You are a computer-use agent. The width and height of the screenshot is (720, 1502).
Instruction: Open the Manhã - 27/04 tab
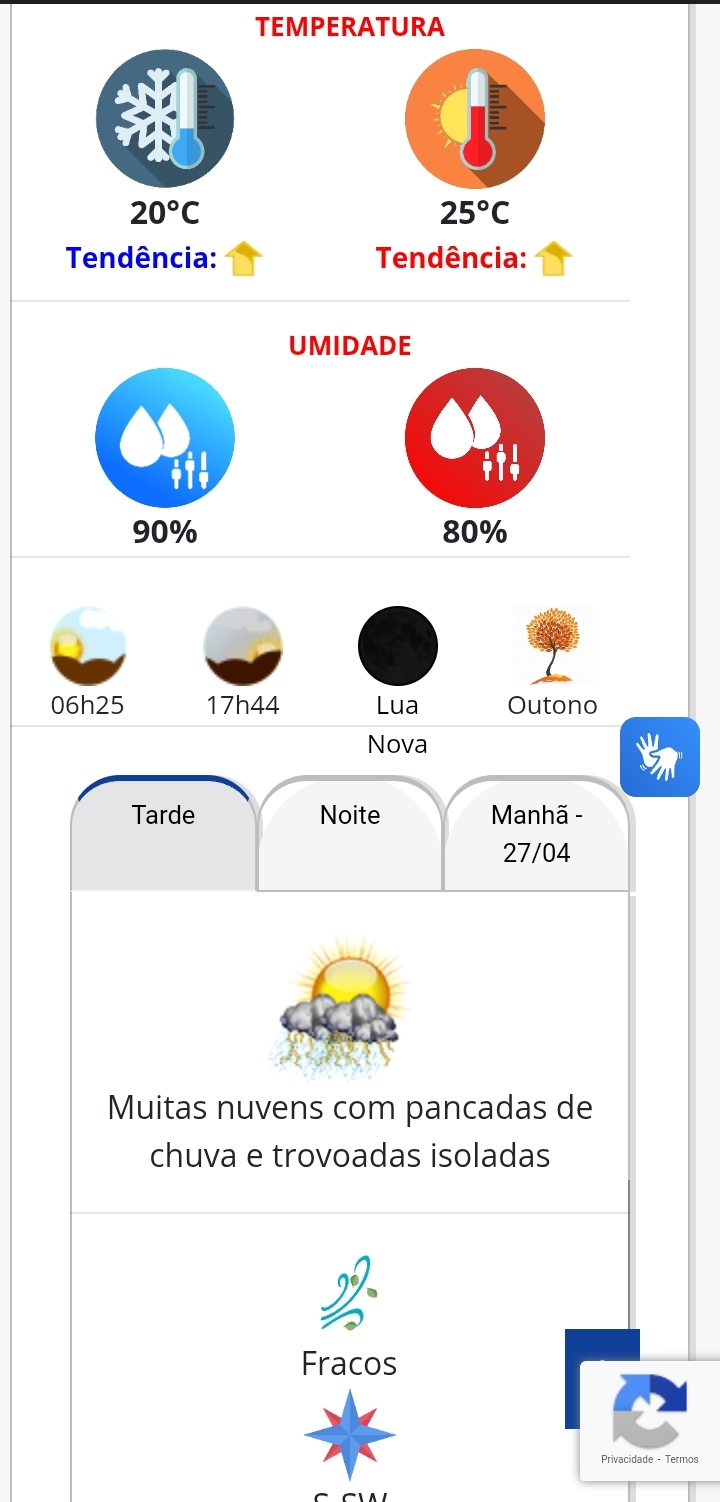537,833
